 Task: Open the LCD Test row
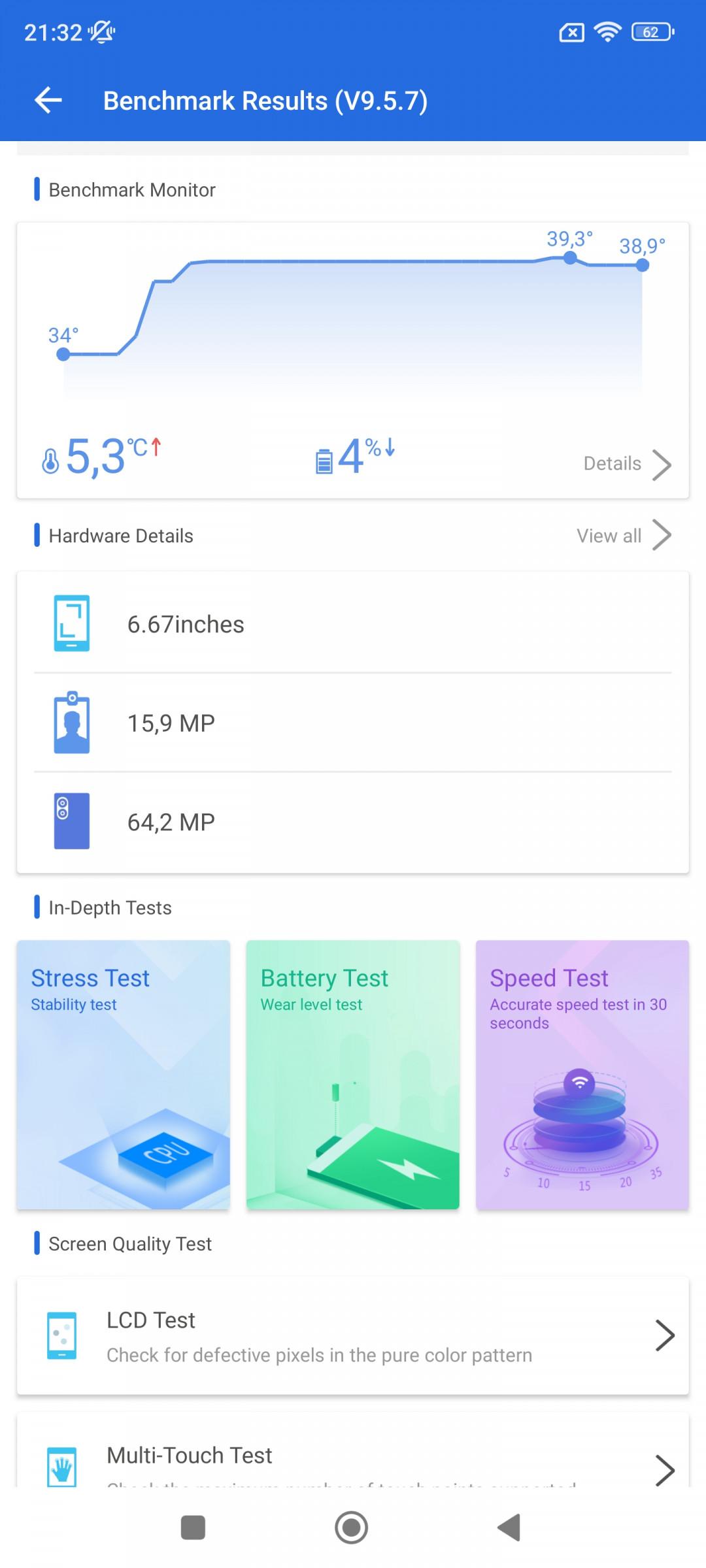(353, 1335)
